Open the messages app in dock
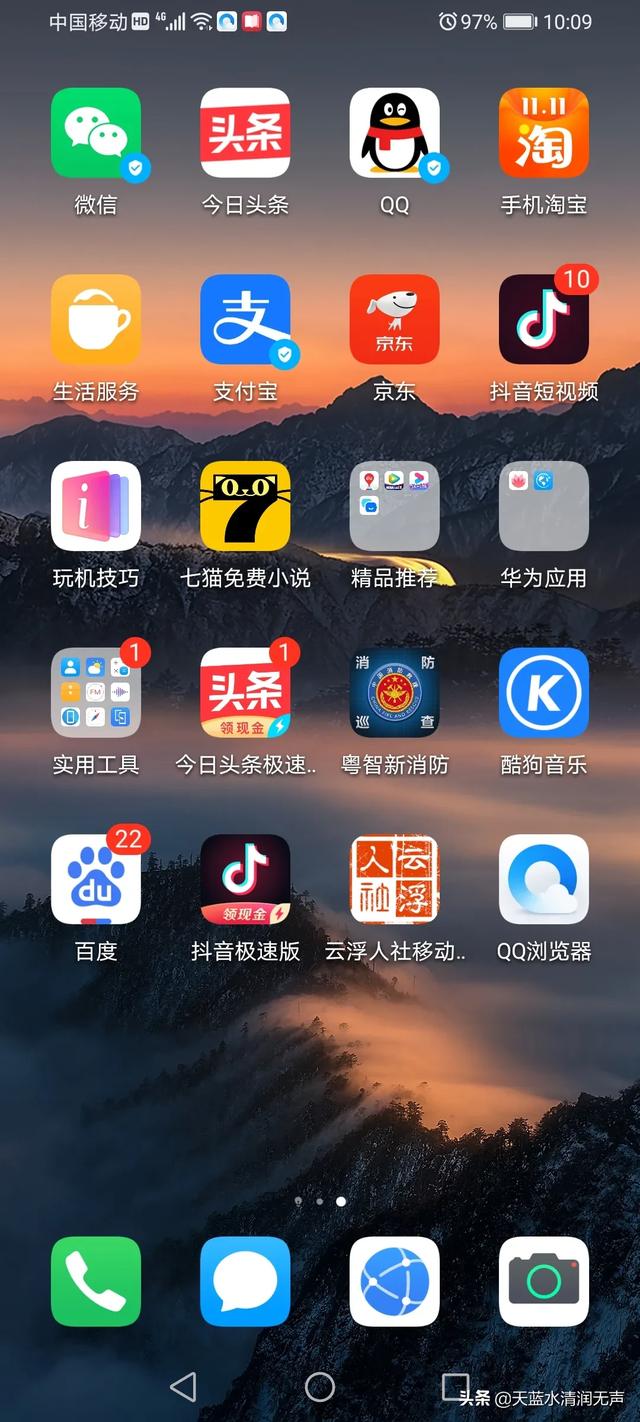640x1422 pixels. [x=245, y=1282]
